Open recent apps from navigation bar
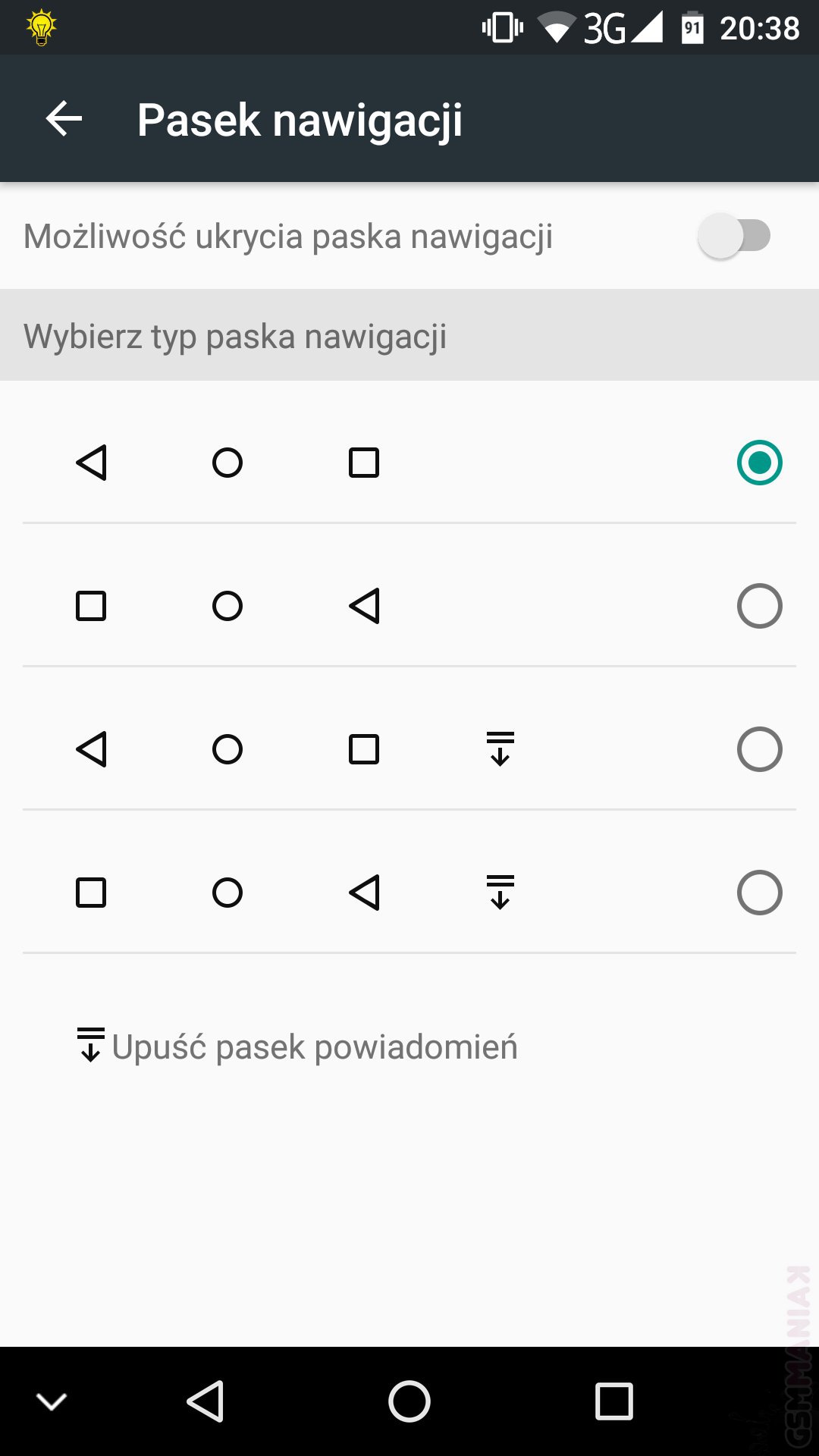Screen dimensions: 819x1456 tap(613, 1401)
